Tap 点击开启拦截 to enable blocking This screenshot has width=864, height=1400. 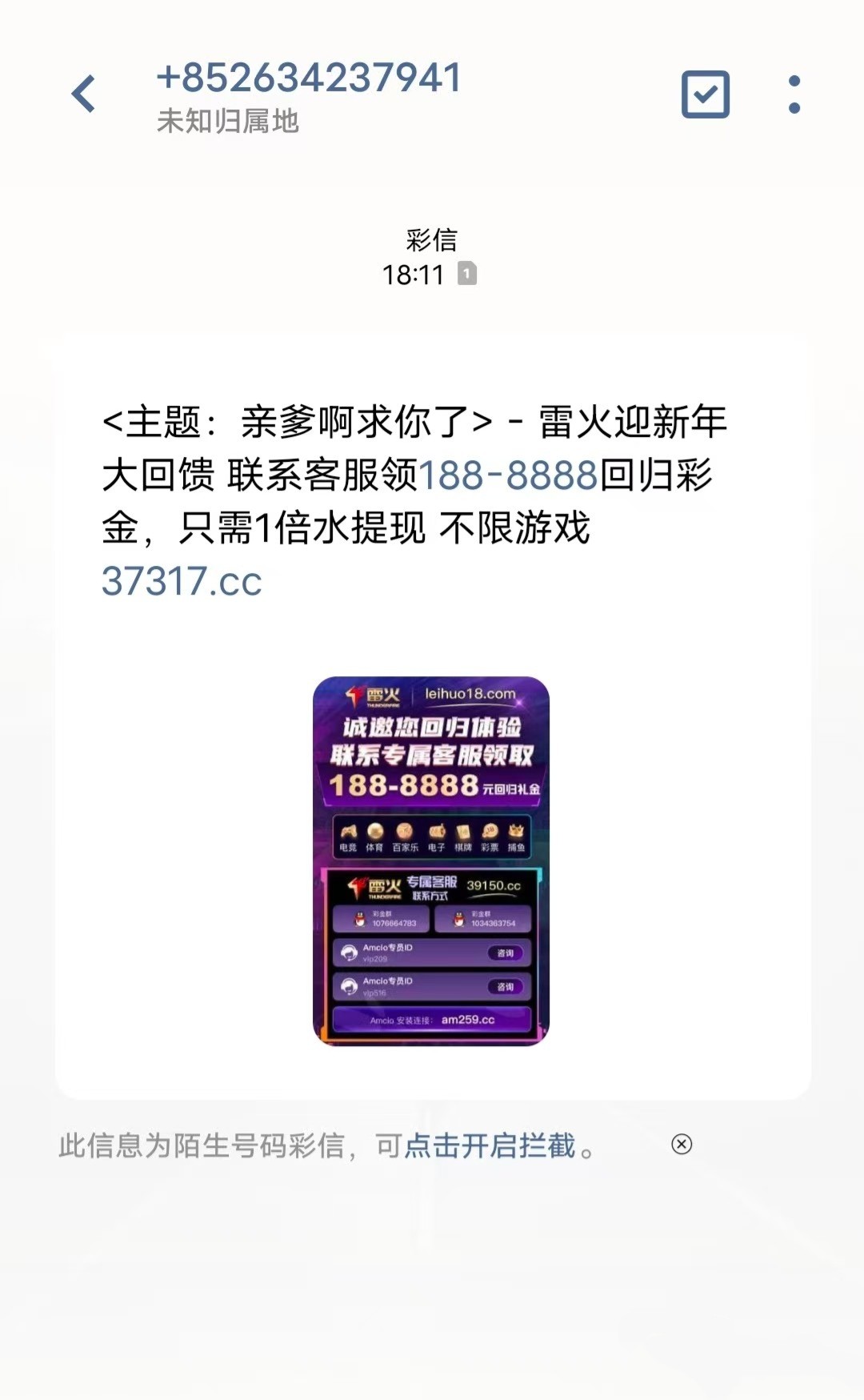(490, 1145)
